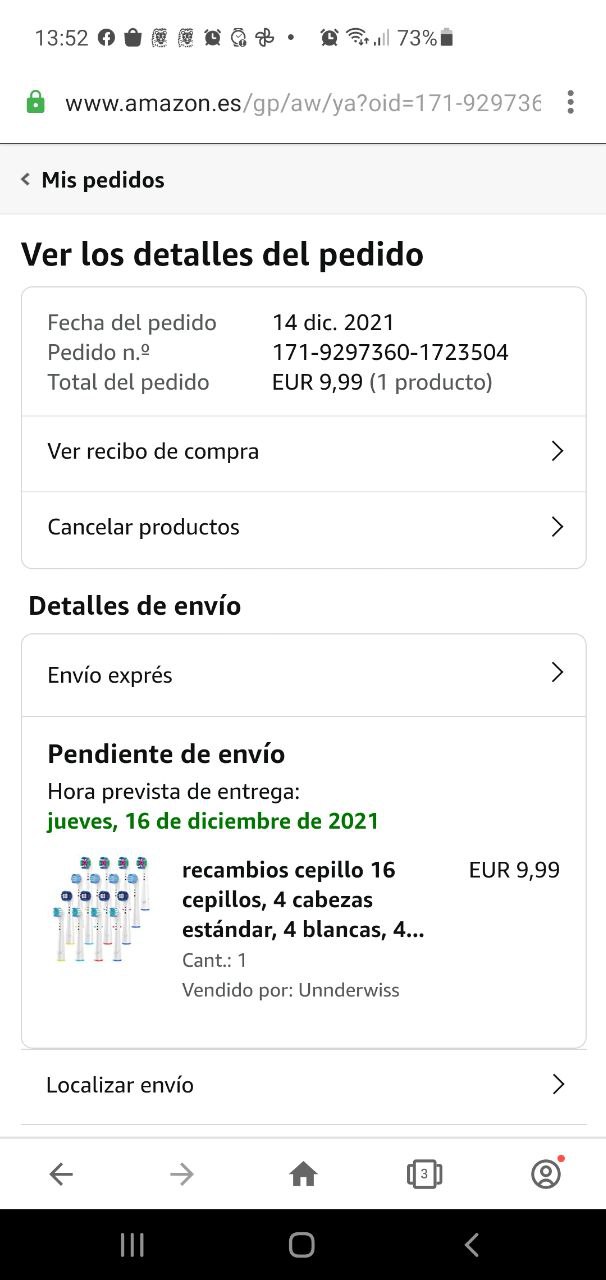This screenshot has width=606, height=1280.
Task: Go back to Mis pedidos
Action: (x=92, y=180)
